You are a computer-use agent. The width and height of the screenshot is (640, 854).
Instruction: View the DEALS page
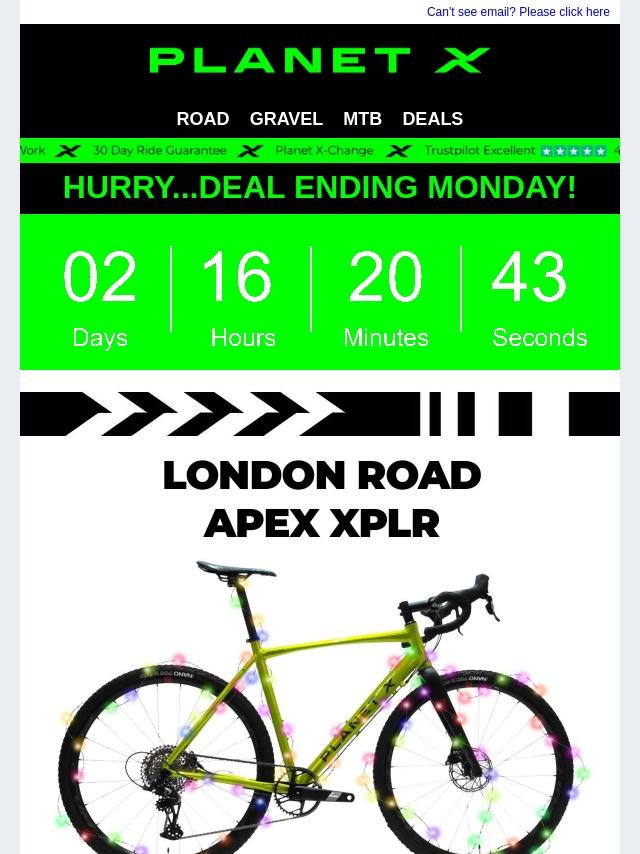[432, 119]
